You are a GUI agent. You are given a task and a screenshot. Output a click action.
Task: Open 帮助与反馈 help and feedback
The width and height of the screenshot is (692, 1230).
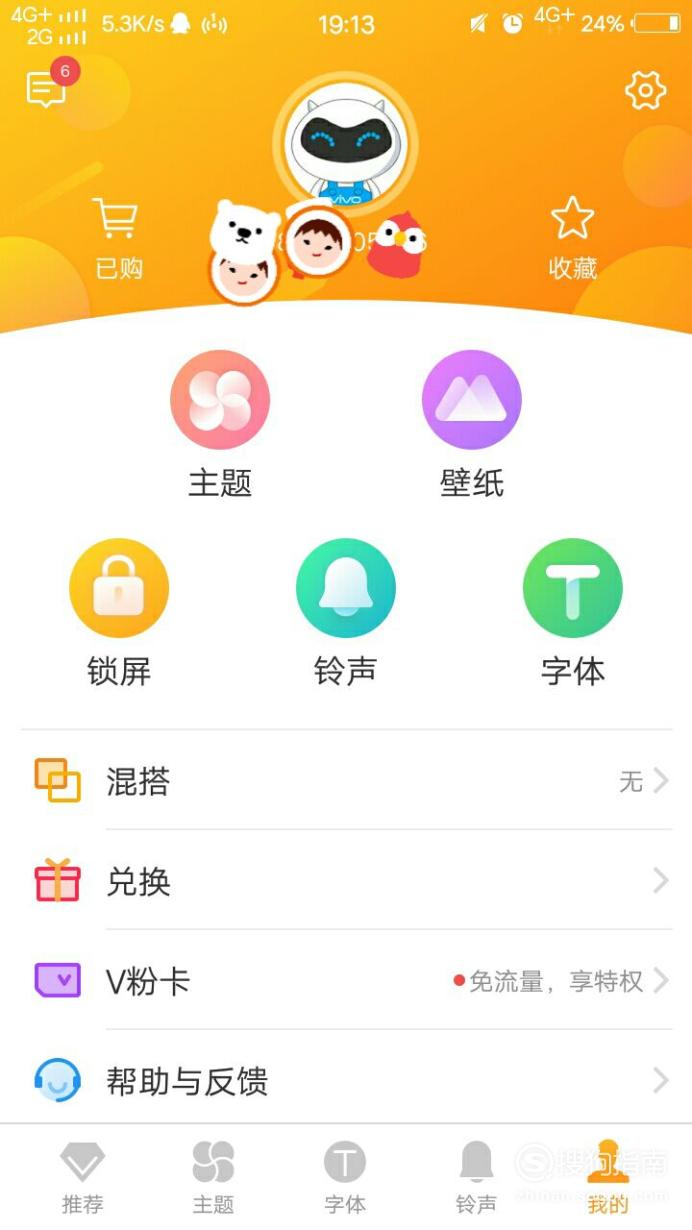point(346,1080)
